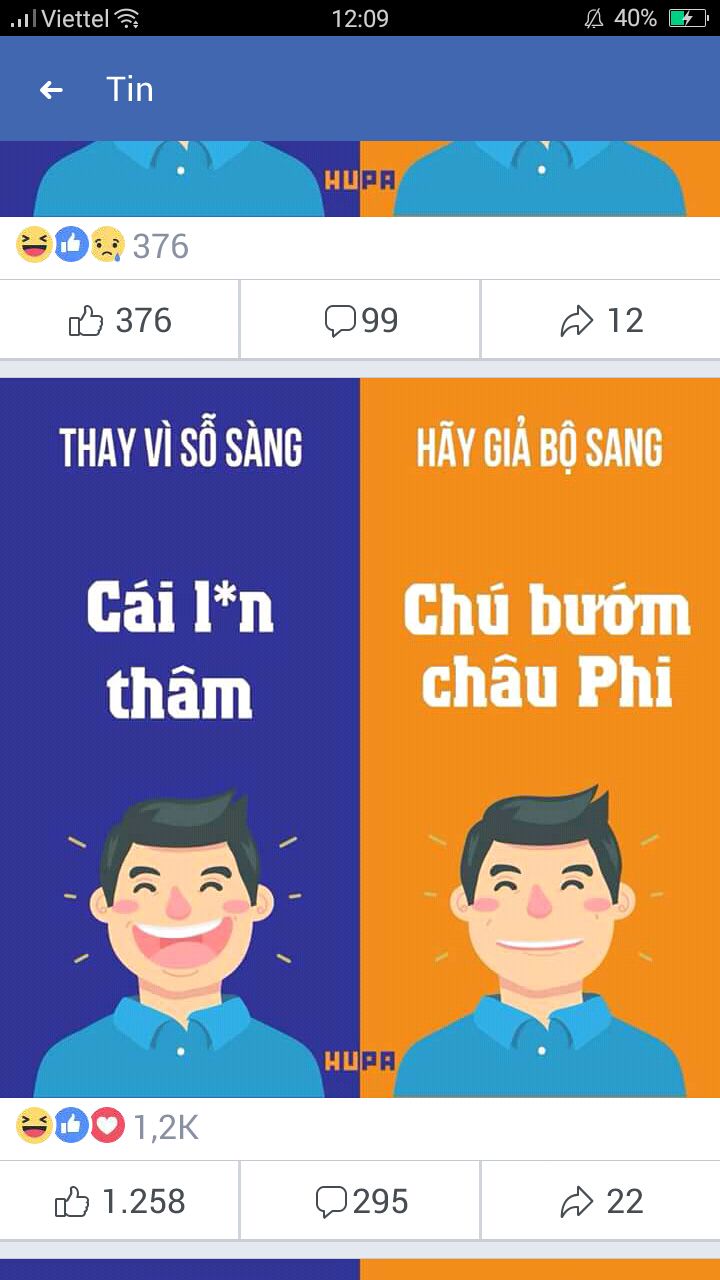Go back using the arrow beside Tin
Image resolution: width=720 pixels, height=1280 pixels.
coord(51,90)
